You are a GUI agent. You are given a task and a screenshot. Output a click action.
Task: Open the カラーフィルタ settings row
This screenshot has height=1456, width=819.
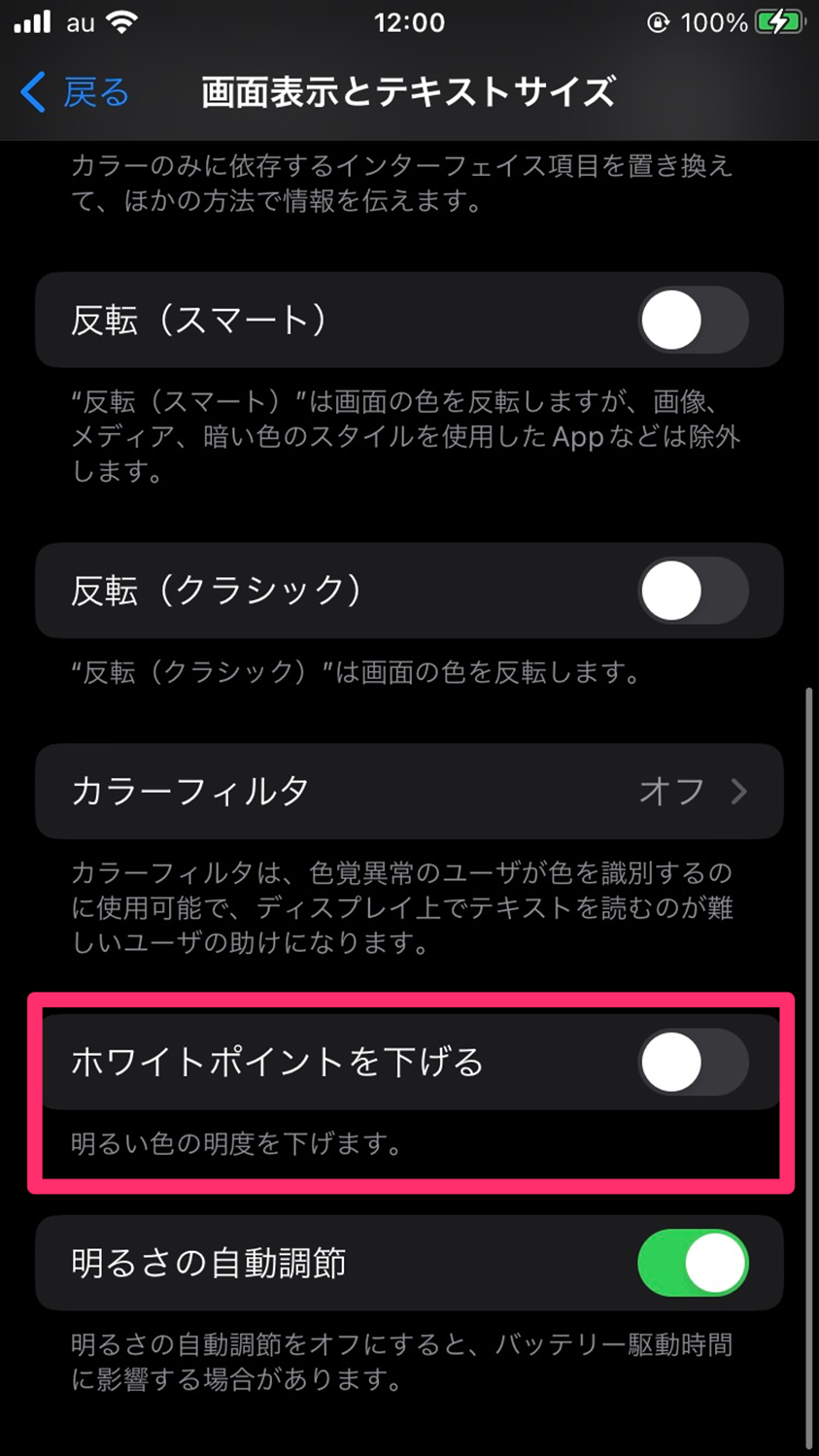click(x=408, y=792)
